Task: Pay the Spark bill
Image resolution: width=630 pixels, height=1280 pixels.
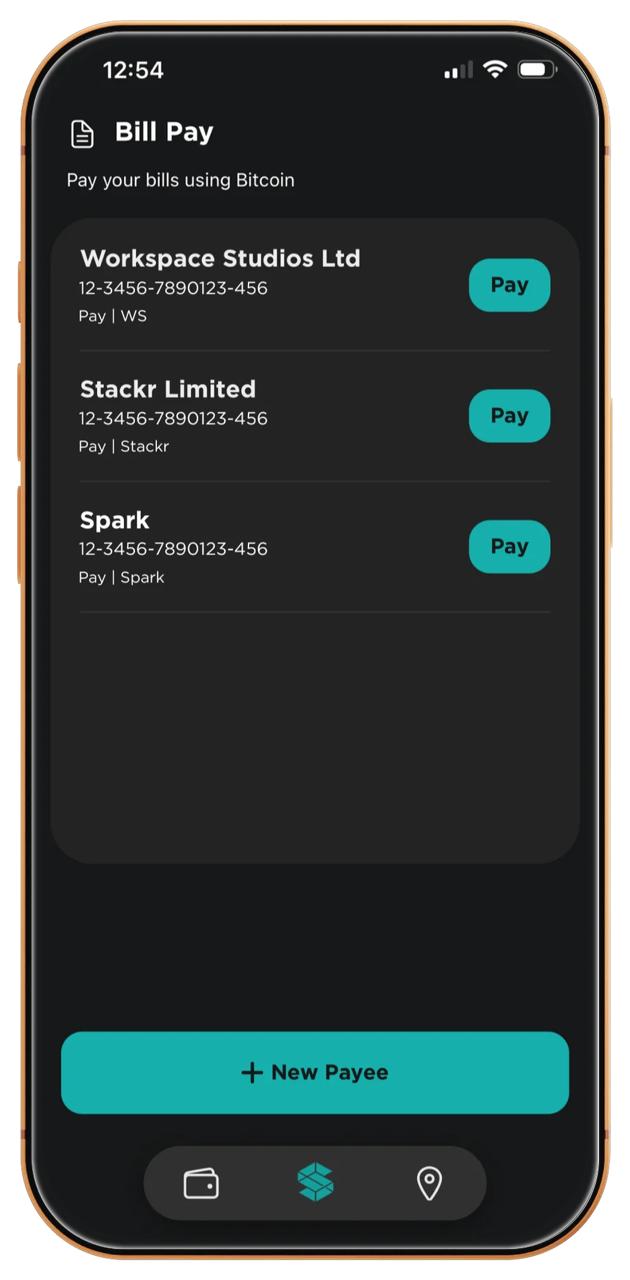Action: click(509, 546)
